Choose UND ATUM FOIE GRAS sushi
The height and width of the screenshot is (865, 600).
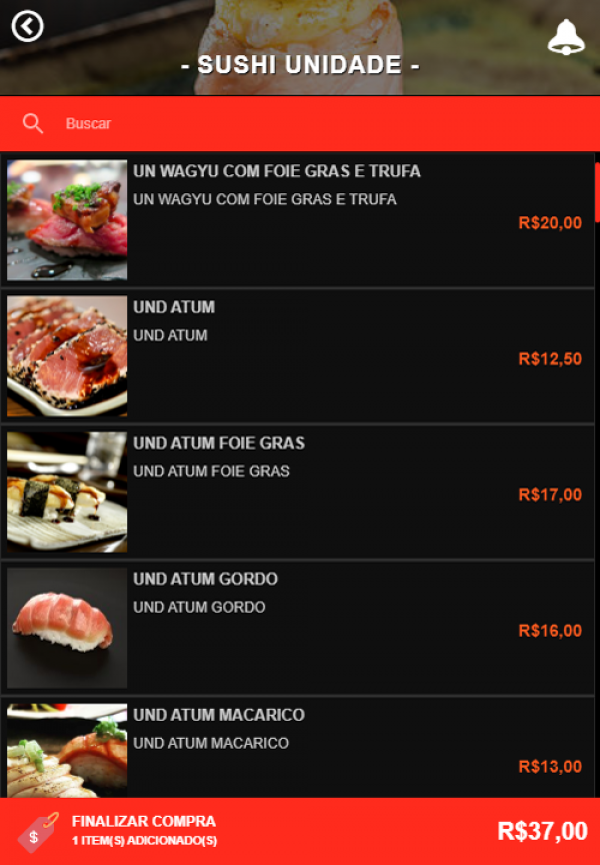(x=298, y=493)
